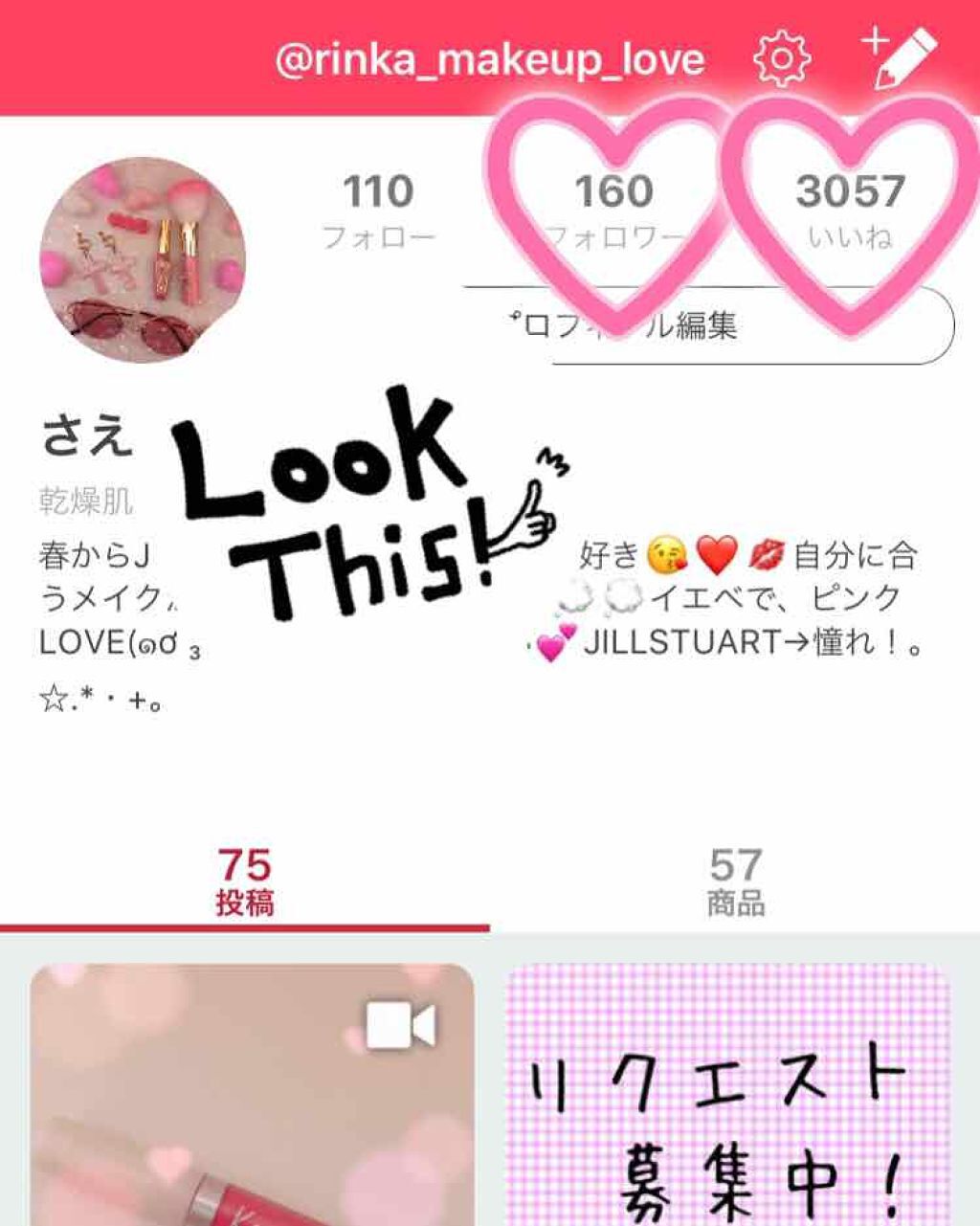View the フォロワー follower count 160
980x1226 pixels.
pyautogui.click(x=612, y=191)
